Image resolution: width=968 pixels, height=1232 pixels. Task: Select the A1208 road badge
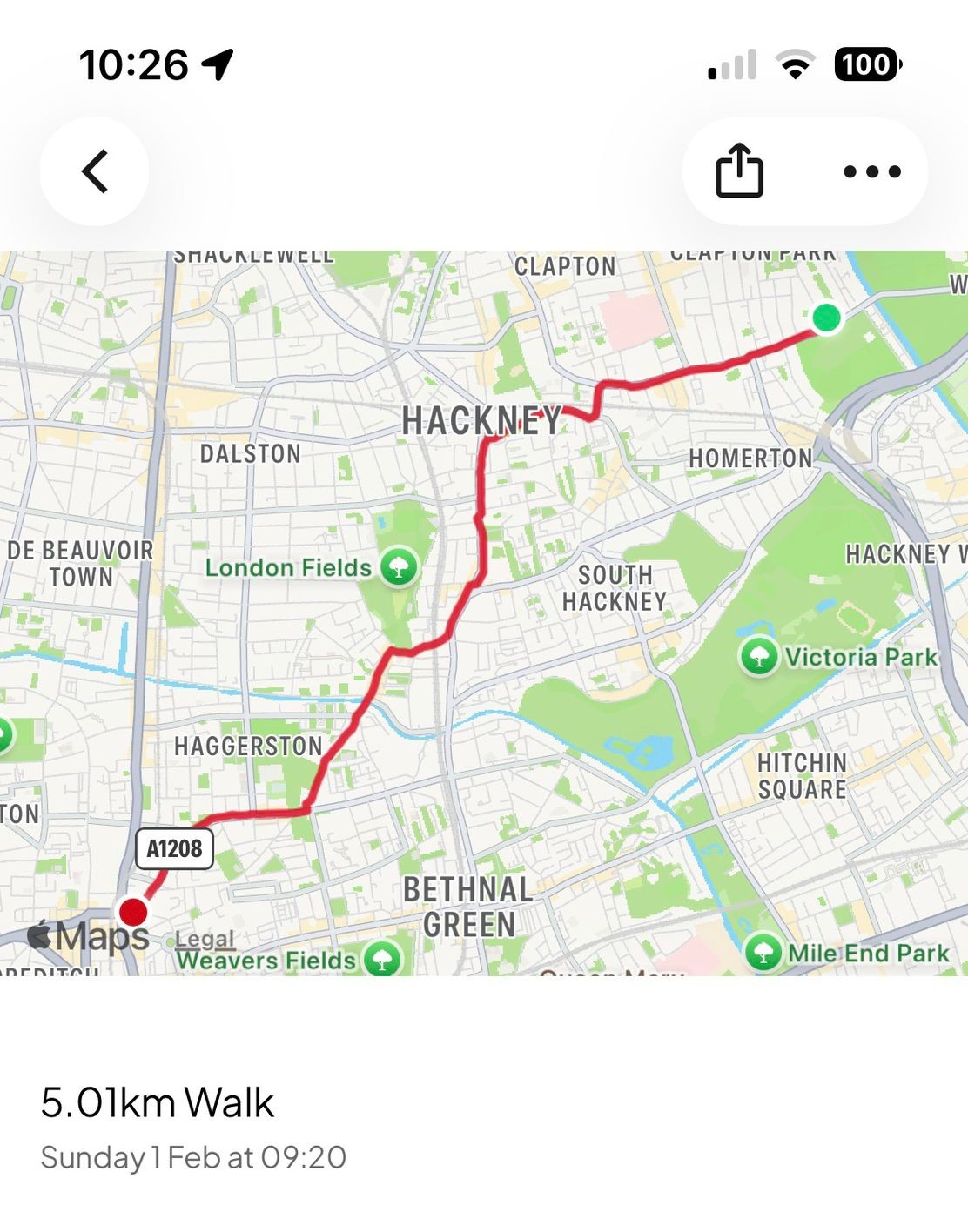click(x=174, y=849)
